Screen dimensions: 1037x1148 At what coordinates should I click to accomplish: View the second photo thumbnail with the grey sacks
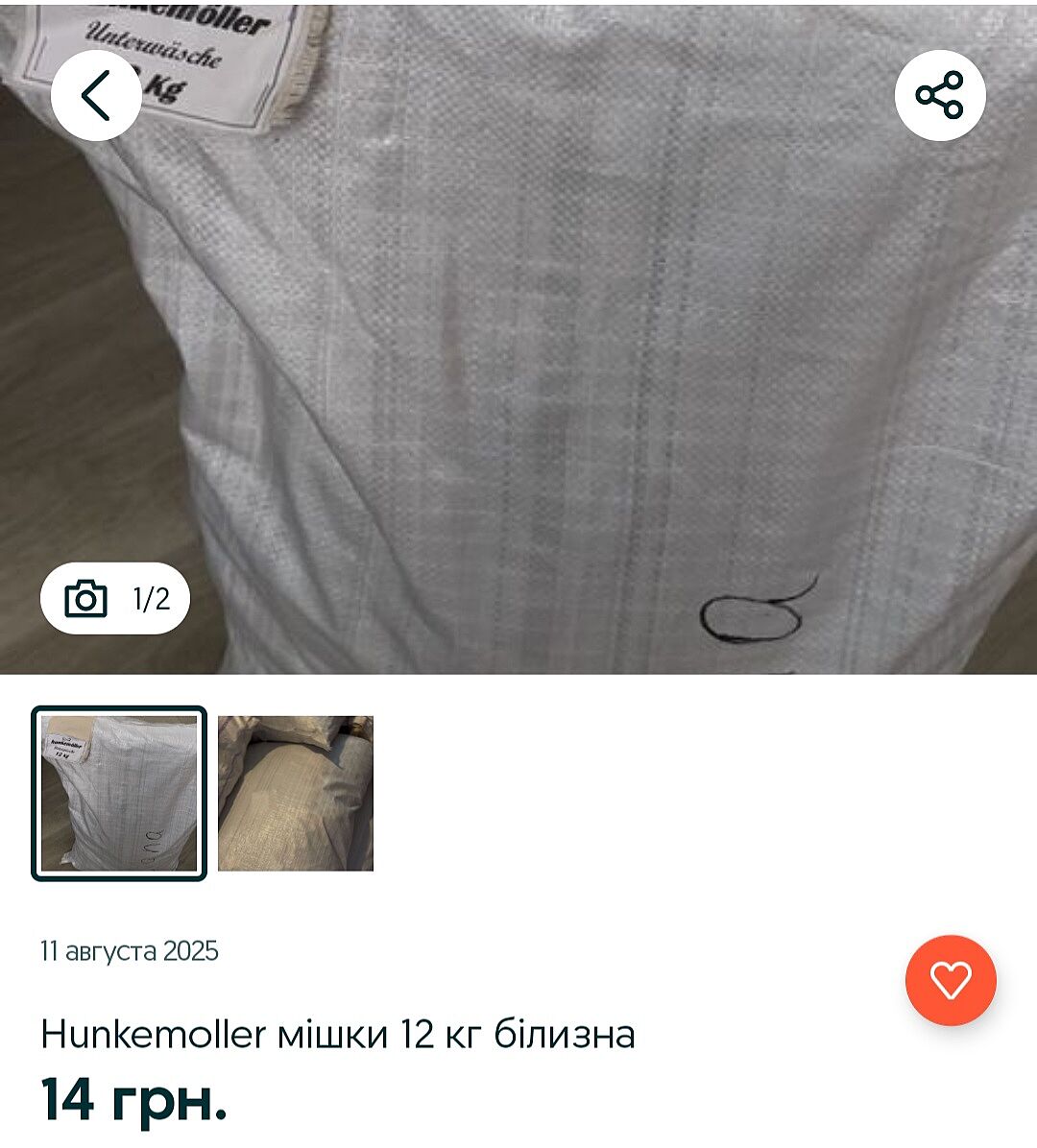point(296,793)
